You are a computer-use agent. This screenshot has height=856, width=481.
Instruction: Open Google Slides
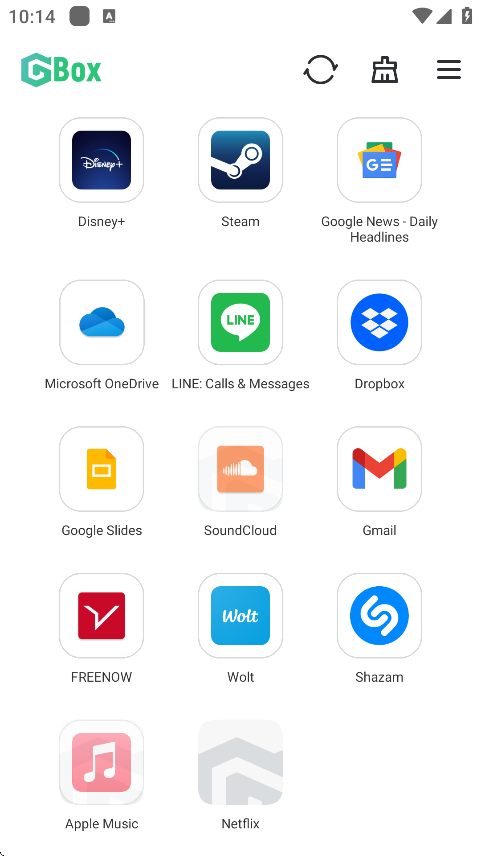(x=102, y=469)
